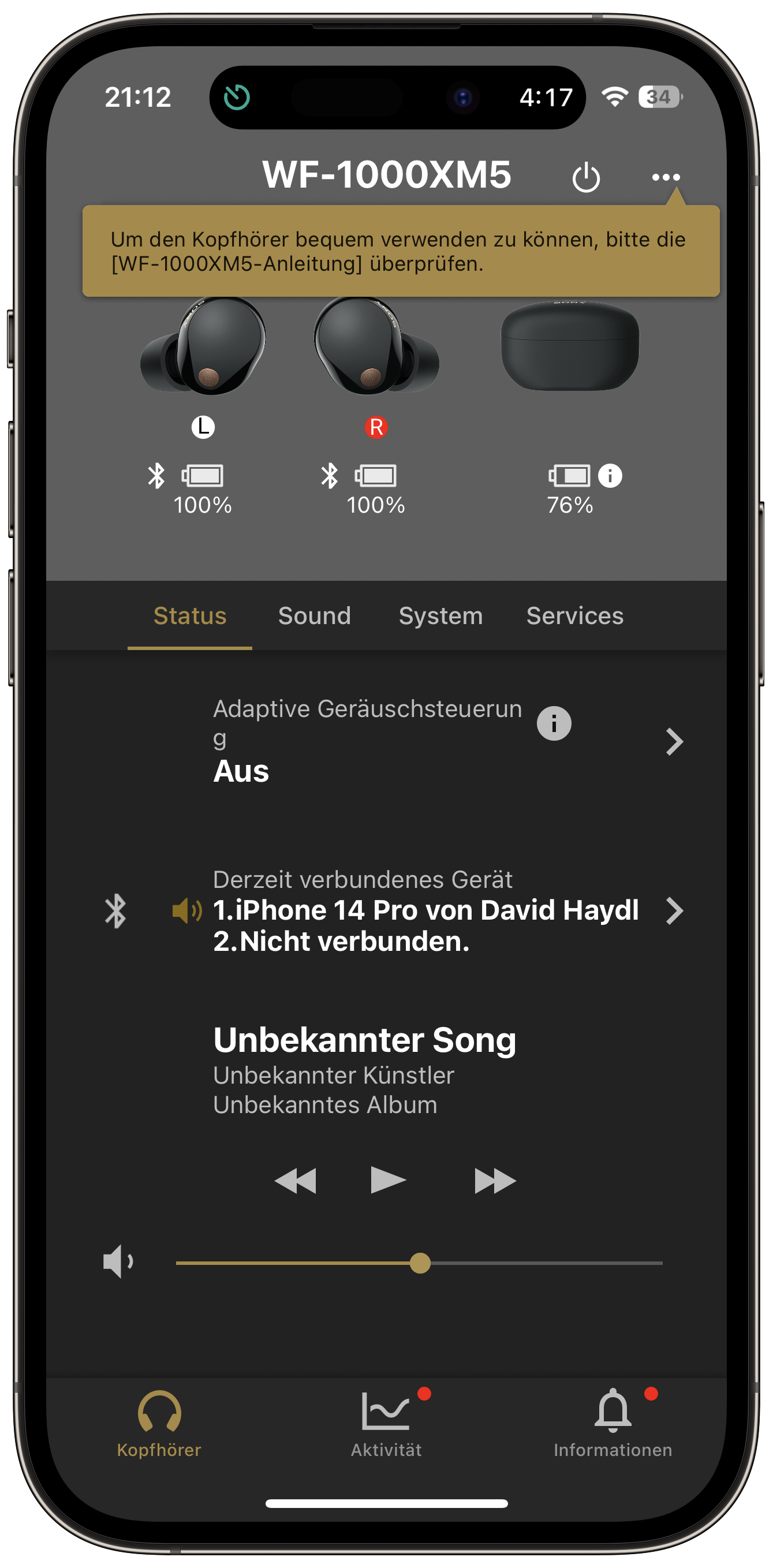Tap the power icon next to WF-1000XM5
The height and width of the screenshot is (1568, 773).
coord(585,177)
